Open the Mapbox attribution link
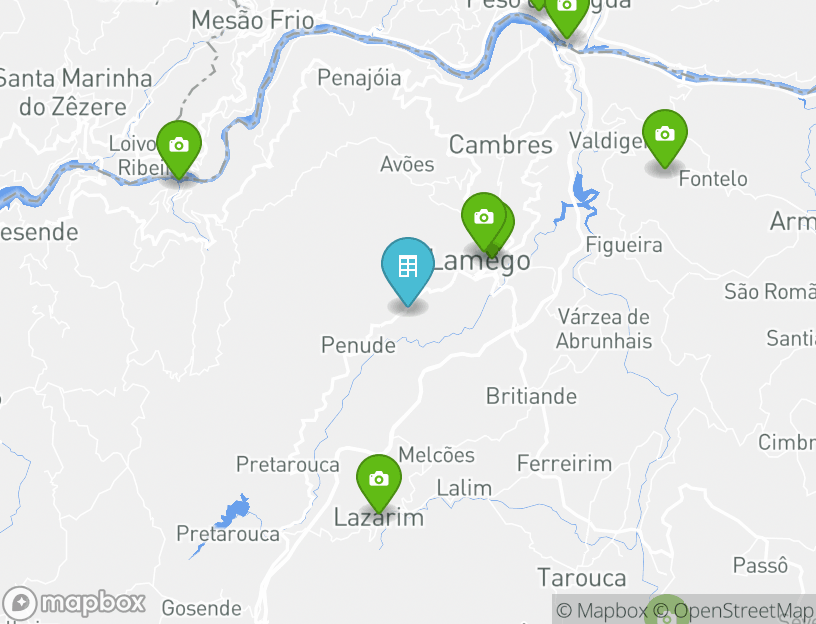Image resolution: width=816 pixels, height=624 pixels. [x=602, y=610]
